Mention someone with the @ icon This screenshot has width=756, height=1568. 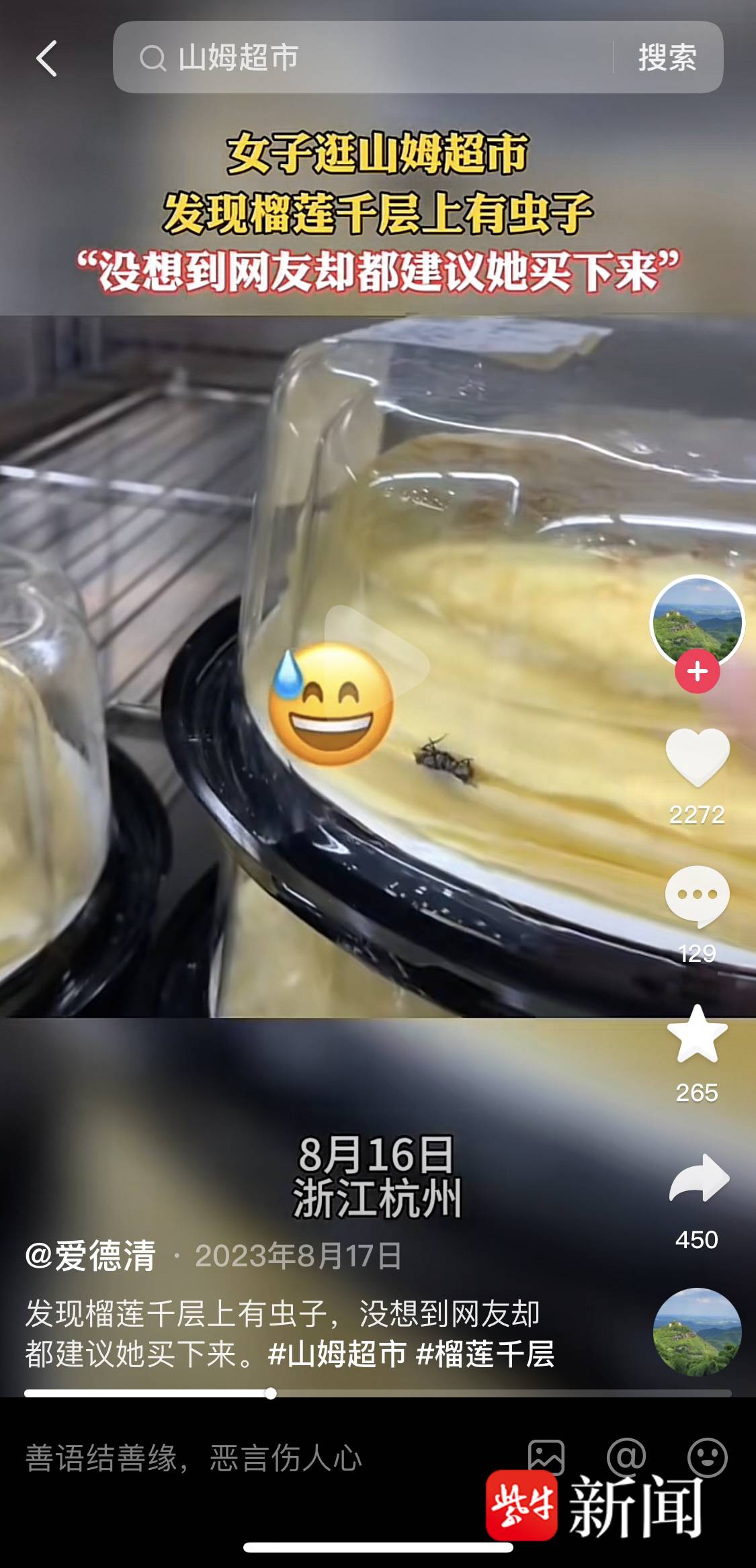[x=626, y=1456]
